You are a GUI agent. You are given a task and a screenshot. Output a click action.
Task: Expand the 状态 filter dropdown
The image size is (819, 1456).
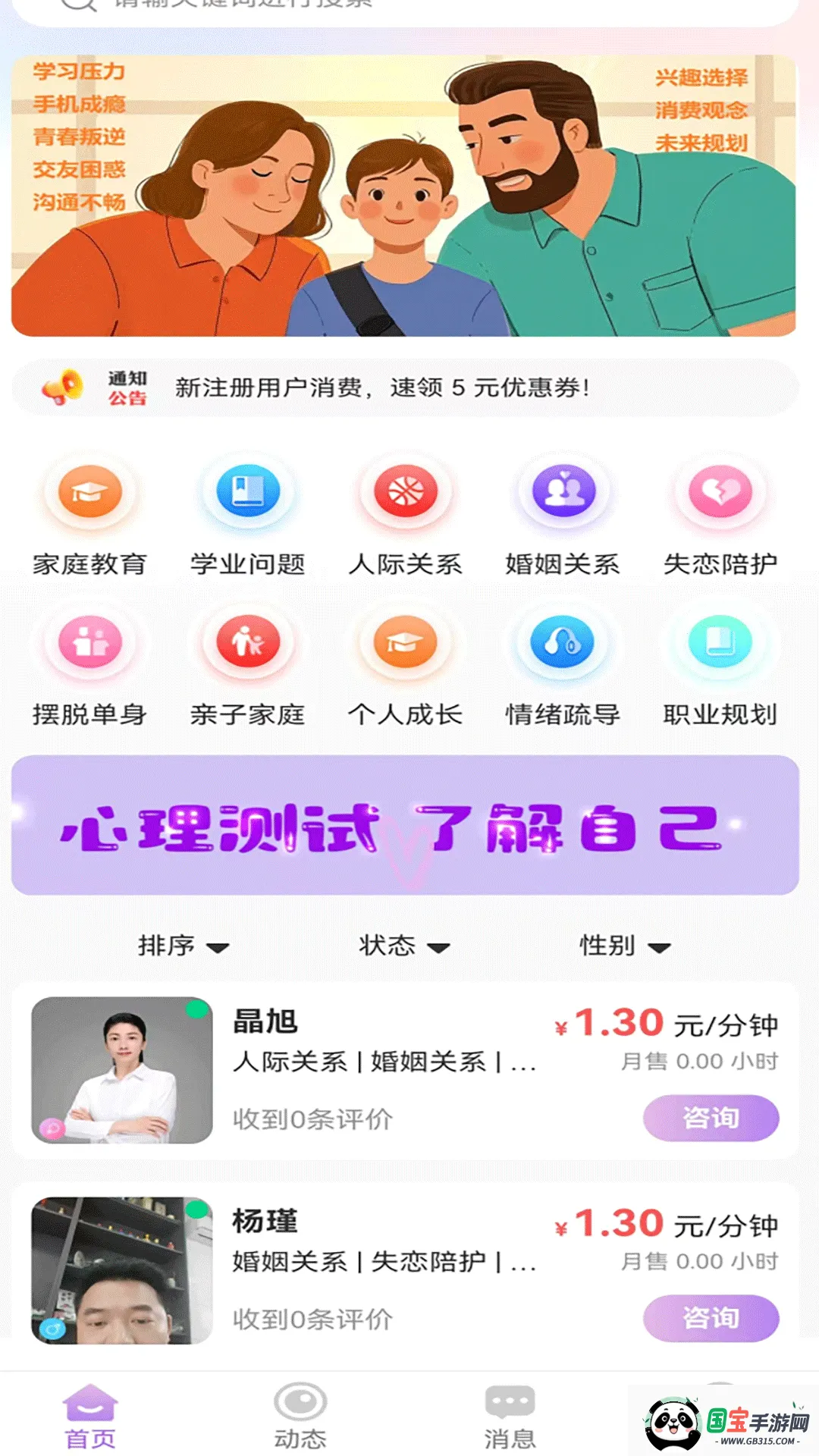click(x=404, y=946)
